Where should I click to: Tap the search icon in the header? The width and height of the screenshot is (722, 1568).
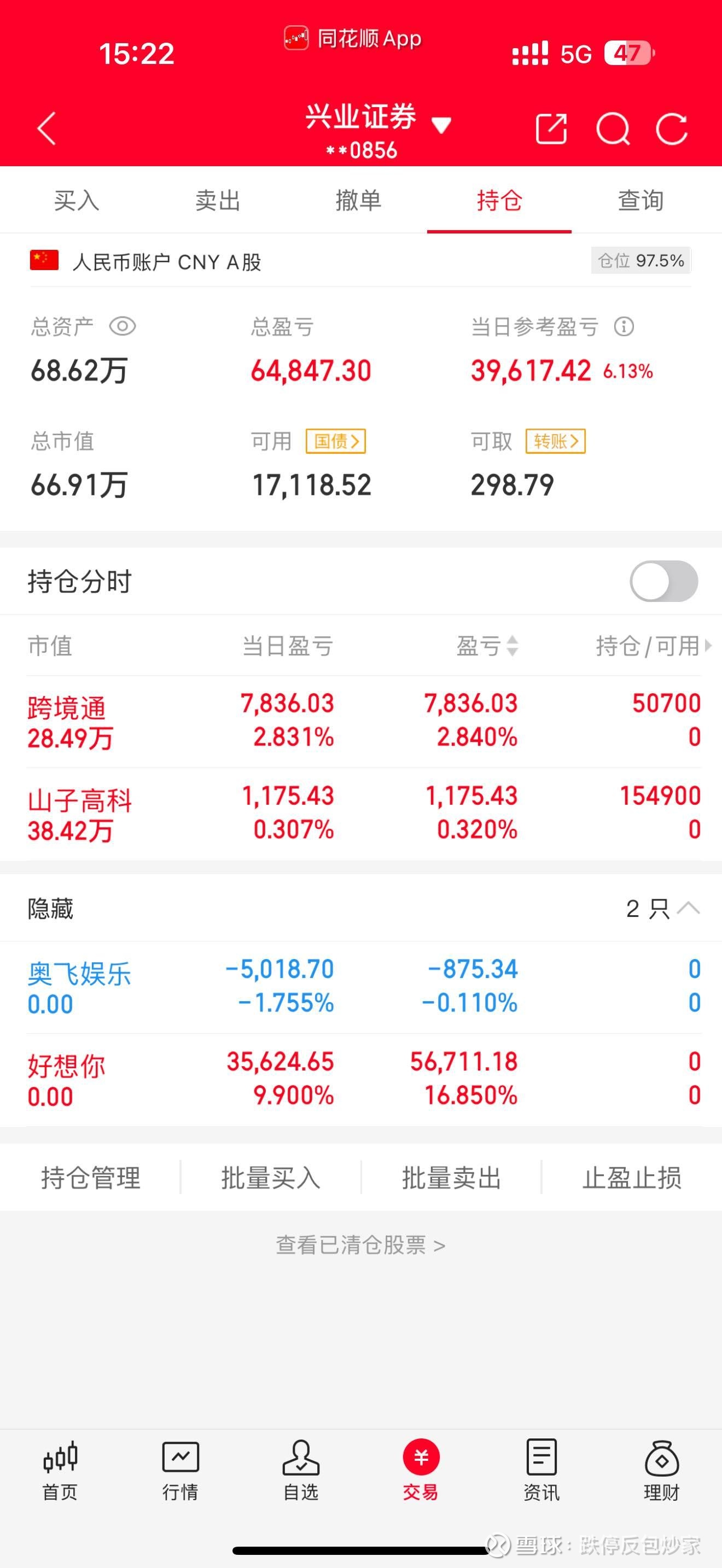point(614,129)
